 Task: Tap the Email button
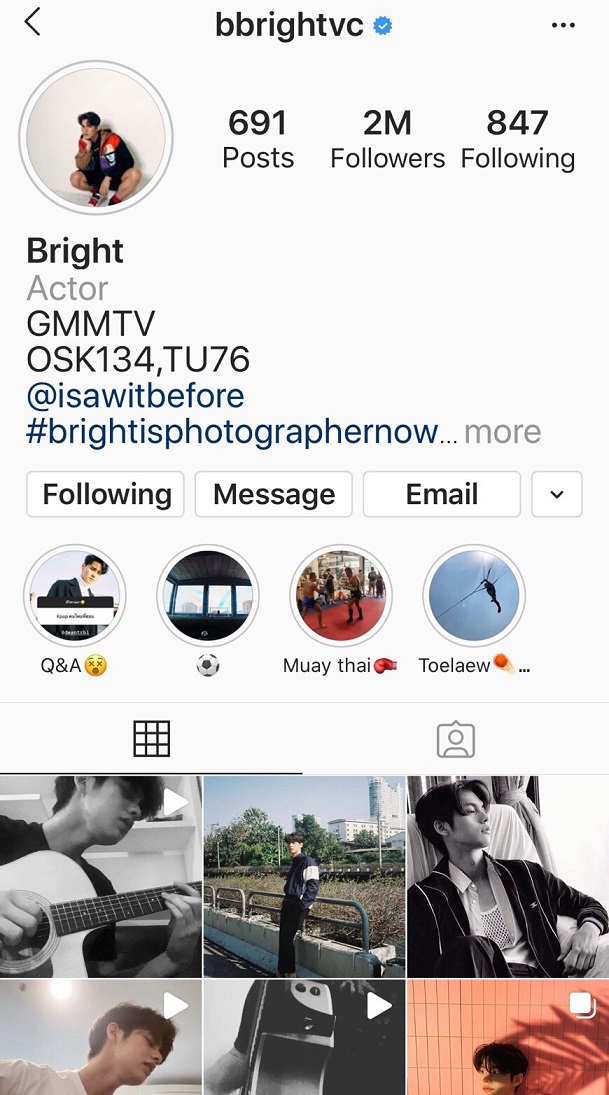pyautogui.click(x=442, y=494)
